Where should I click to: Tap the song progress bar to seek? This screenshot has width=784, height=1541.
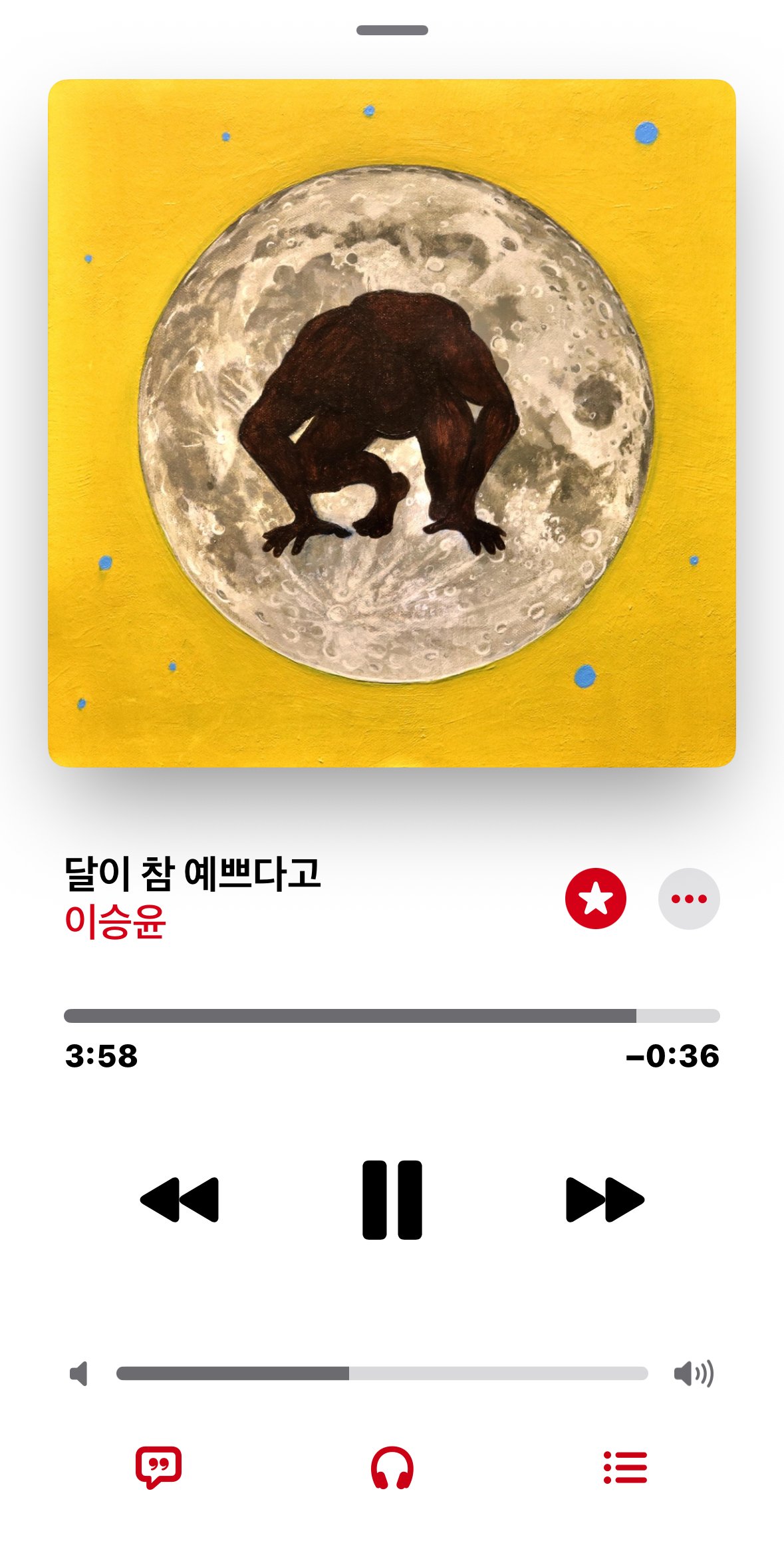coord(392,1016)
